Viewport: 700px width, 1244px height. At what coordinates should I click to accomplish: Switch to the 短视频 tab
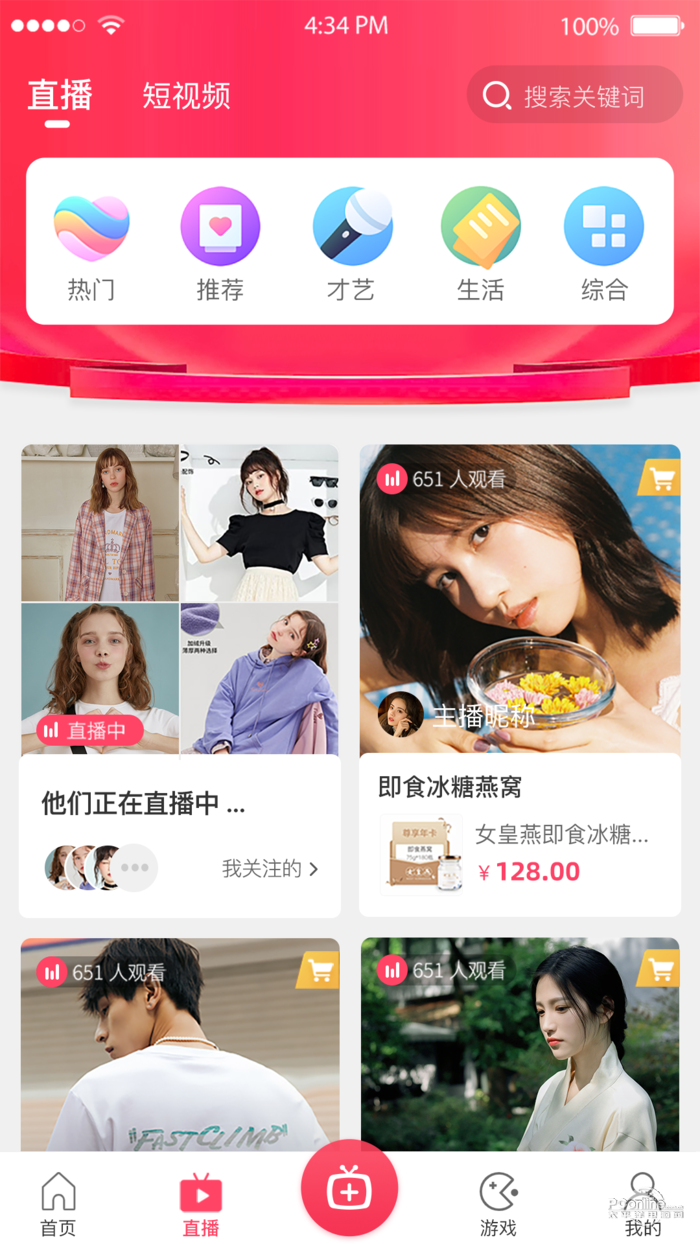point(186,96)
